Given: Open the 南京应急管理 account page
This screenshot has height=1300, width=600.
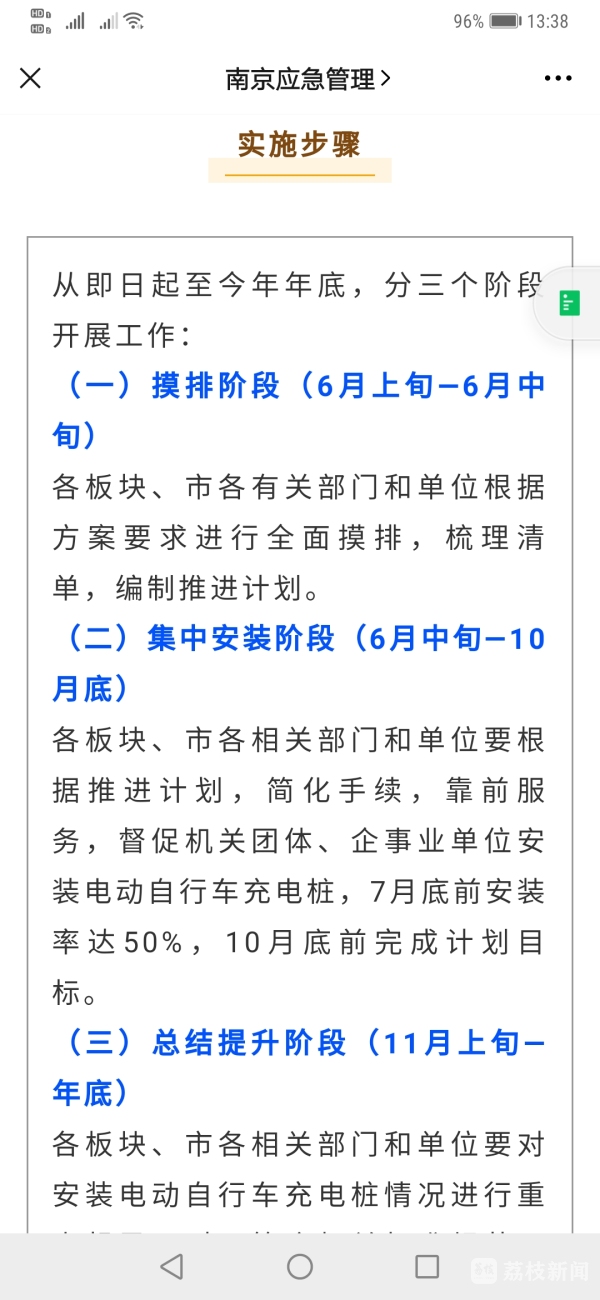Looking at the screenshot, I should (x=308, y=79).
